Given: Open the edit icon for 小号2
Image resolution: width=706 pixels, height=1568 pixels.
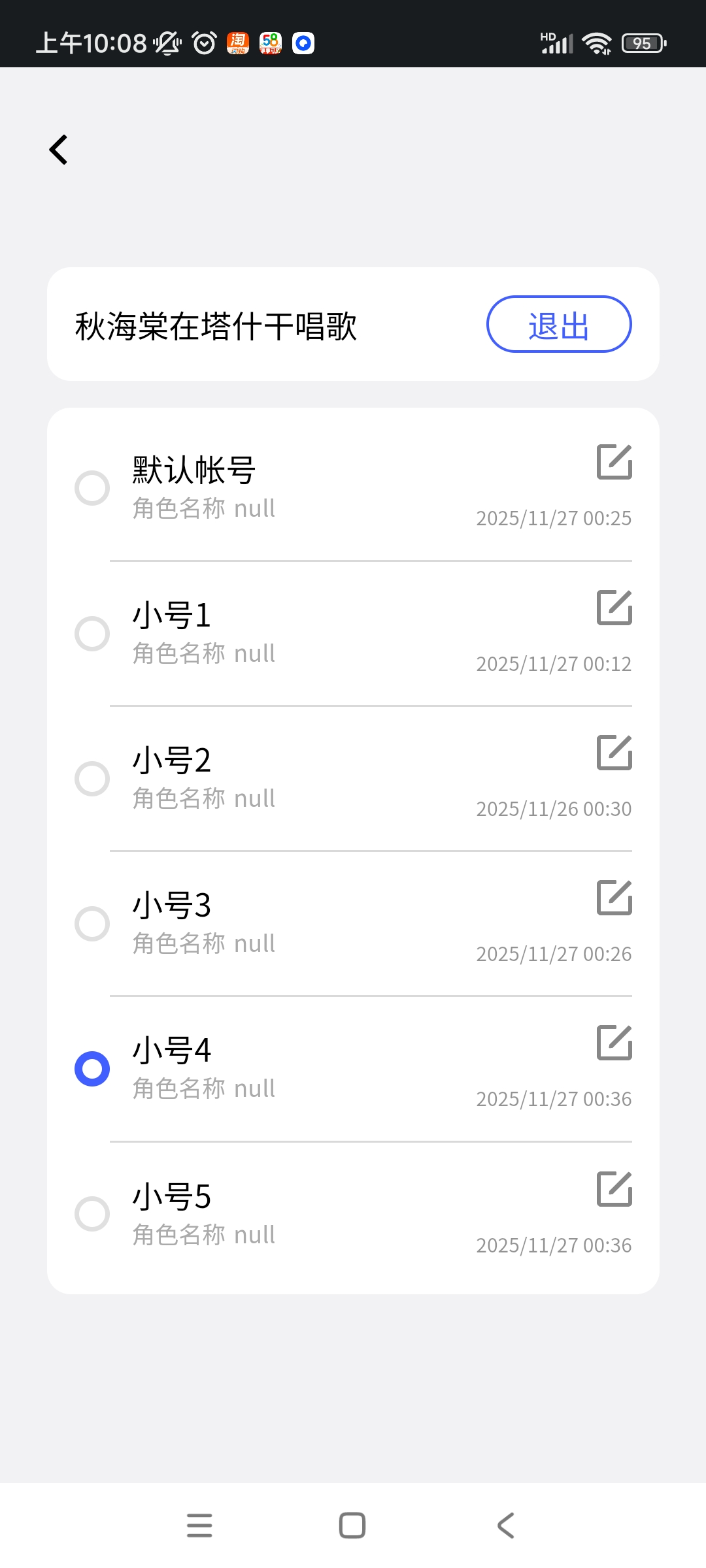Looking at the screenshot, I should [x=614, y=753].
